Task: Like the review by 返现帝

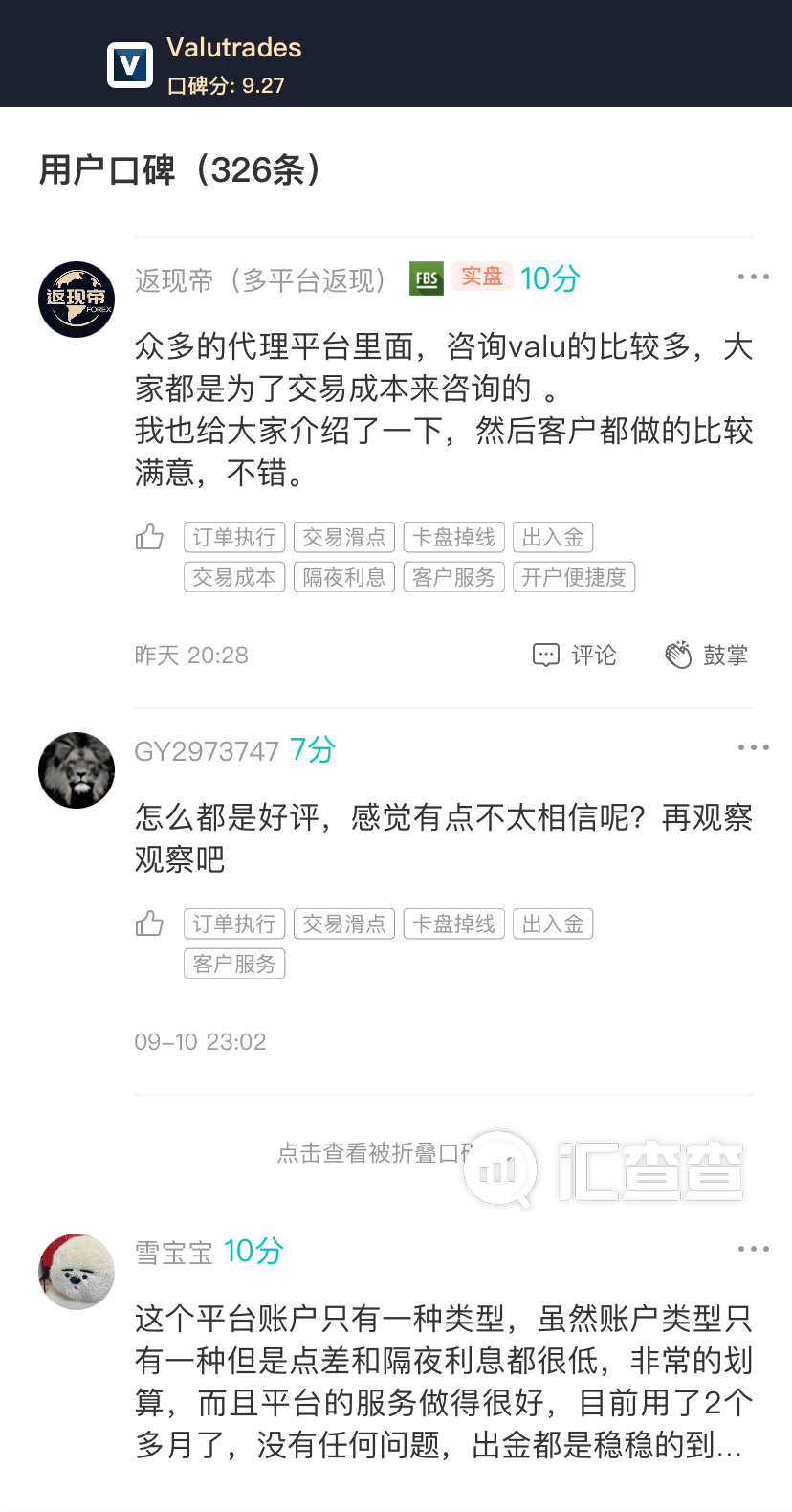Action: coord(149,537)
